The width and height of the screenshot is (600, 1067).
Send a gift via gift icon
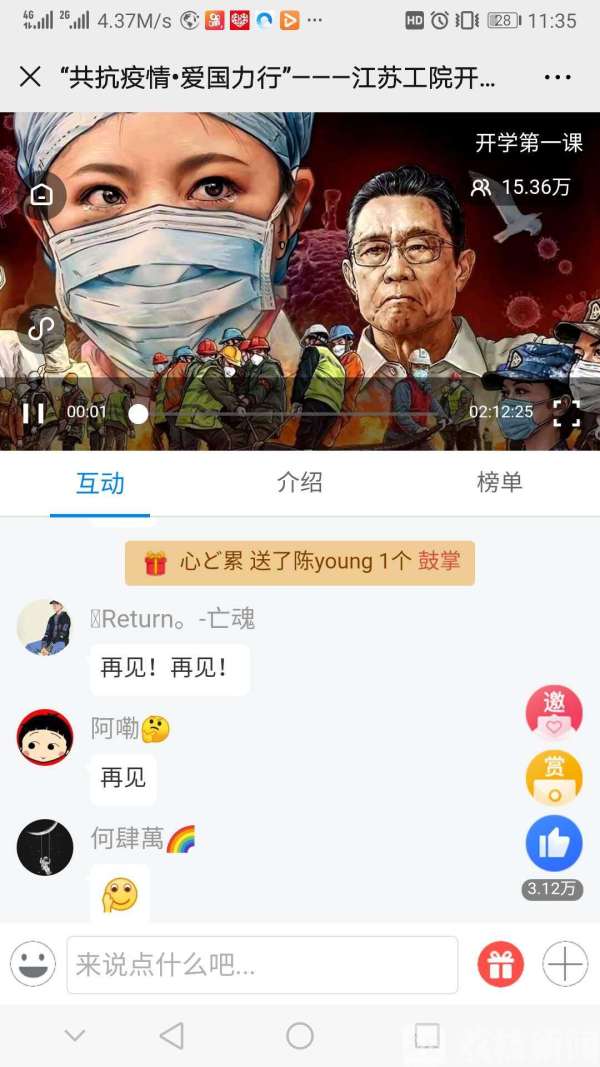[x=501, y=965]
